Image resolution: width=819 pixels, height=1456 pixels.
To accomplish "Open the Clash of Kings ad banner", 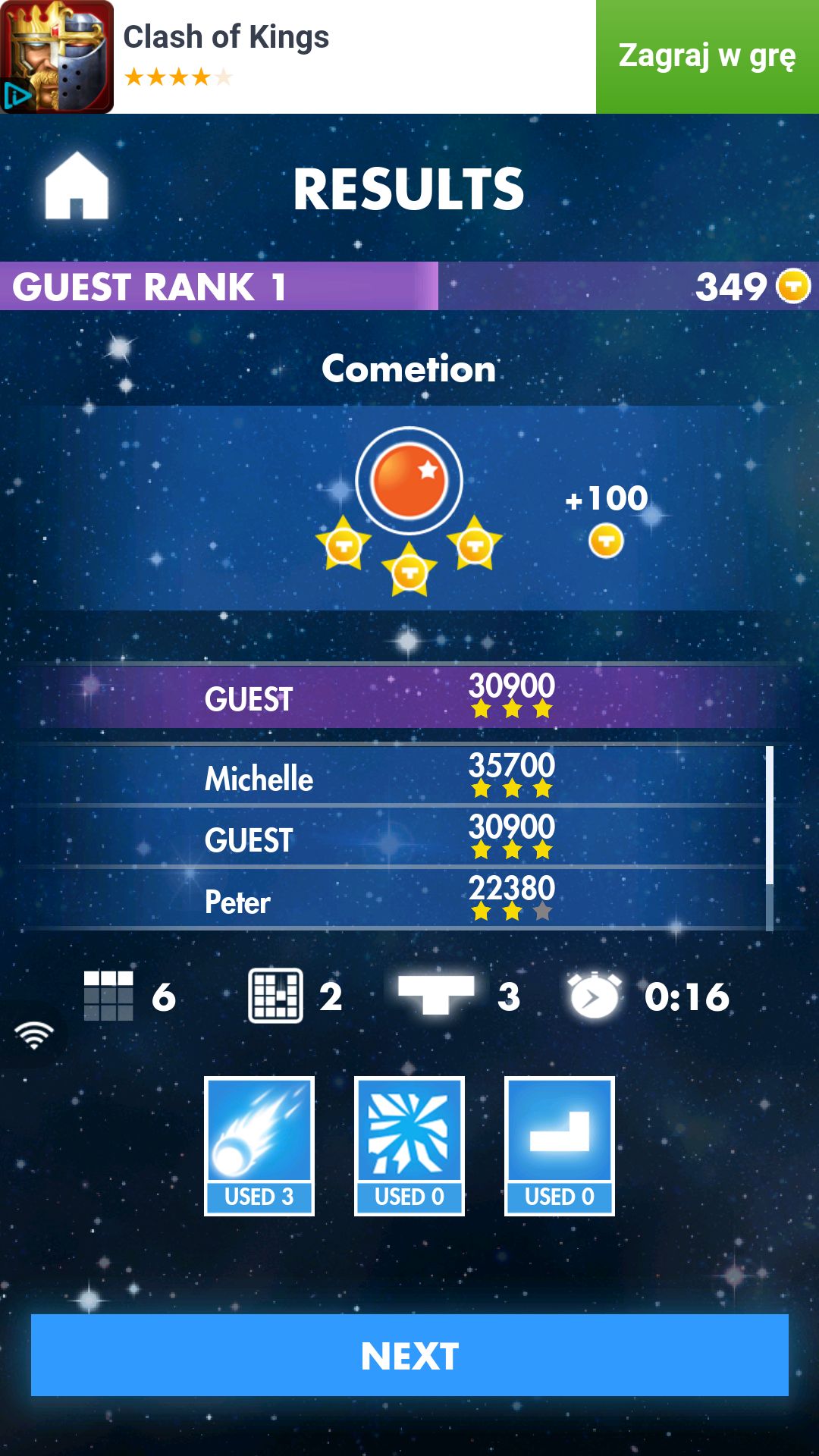I will (x=298, y=57).
